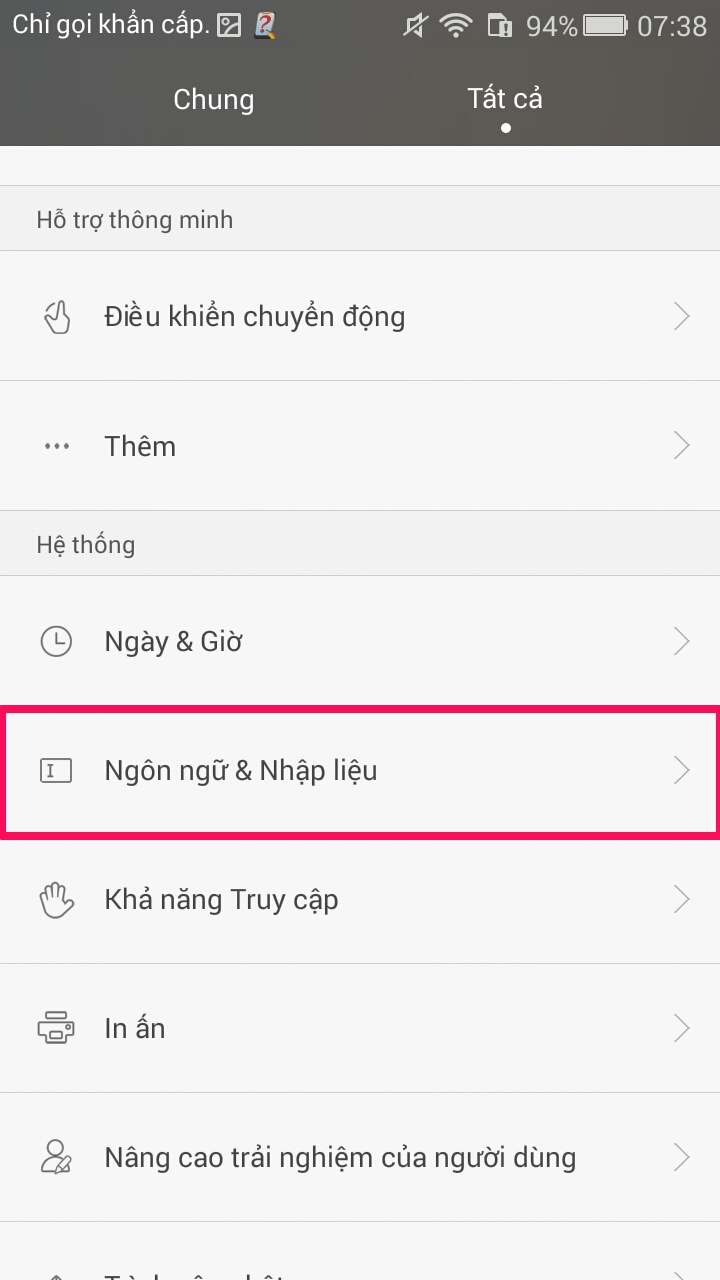
Task: Open the In ấn settings
Action: pos(360,1029)
